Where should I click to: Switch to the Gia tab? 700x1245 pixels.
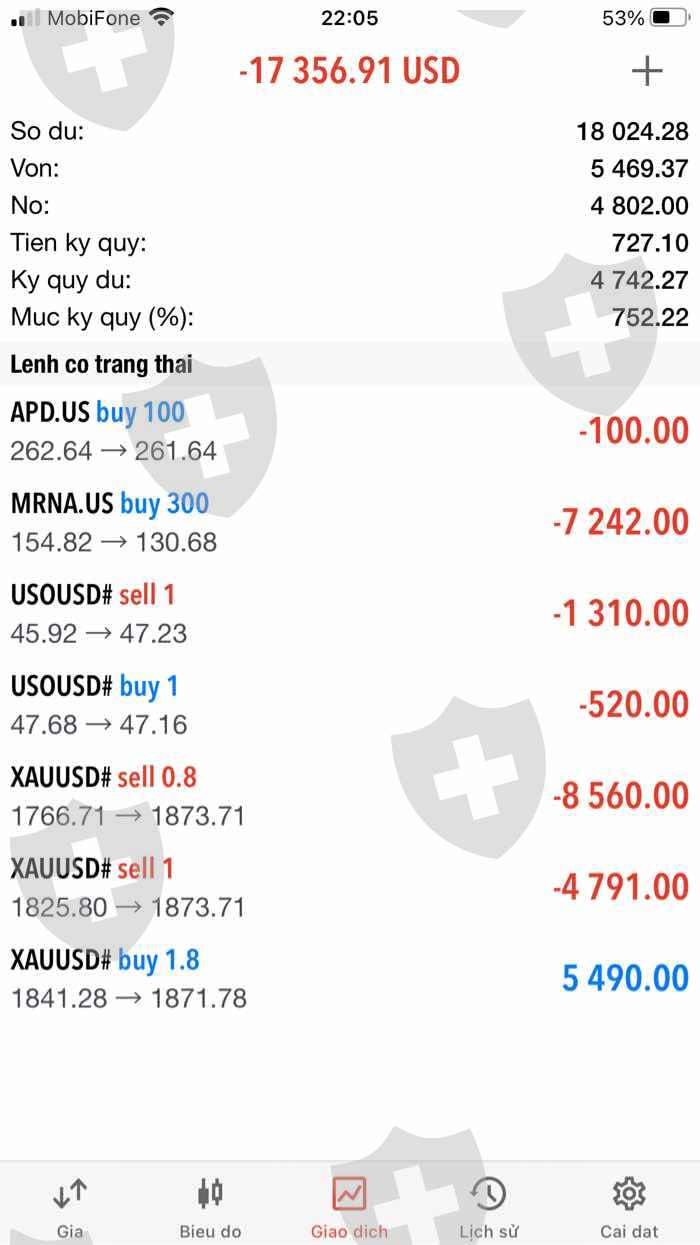point(70,1206)
